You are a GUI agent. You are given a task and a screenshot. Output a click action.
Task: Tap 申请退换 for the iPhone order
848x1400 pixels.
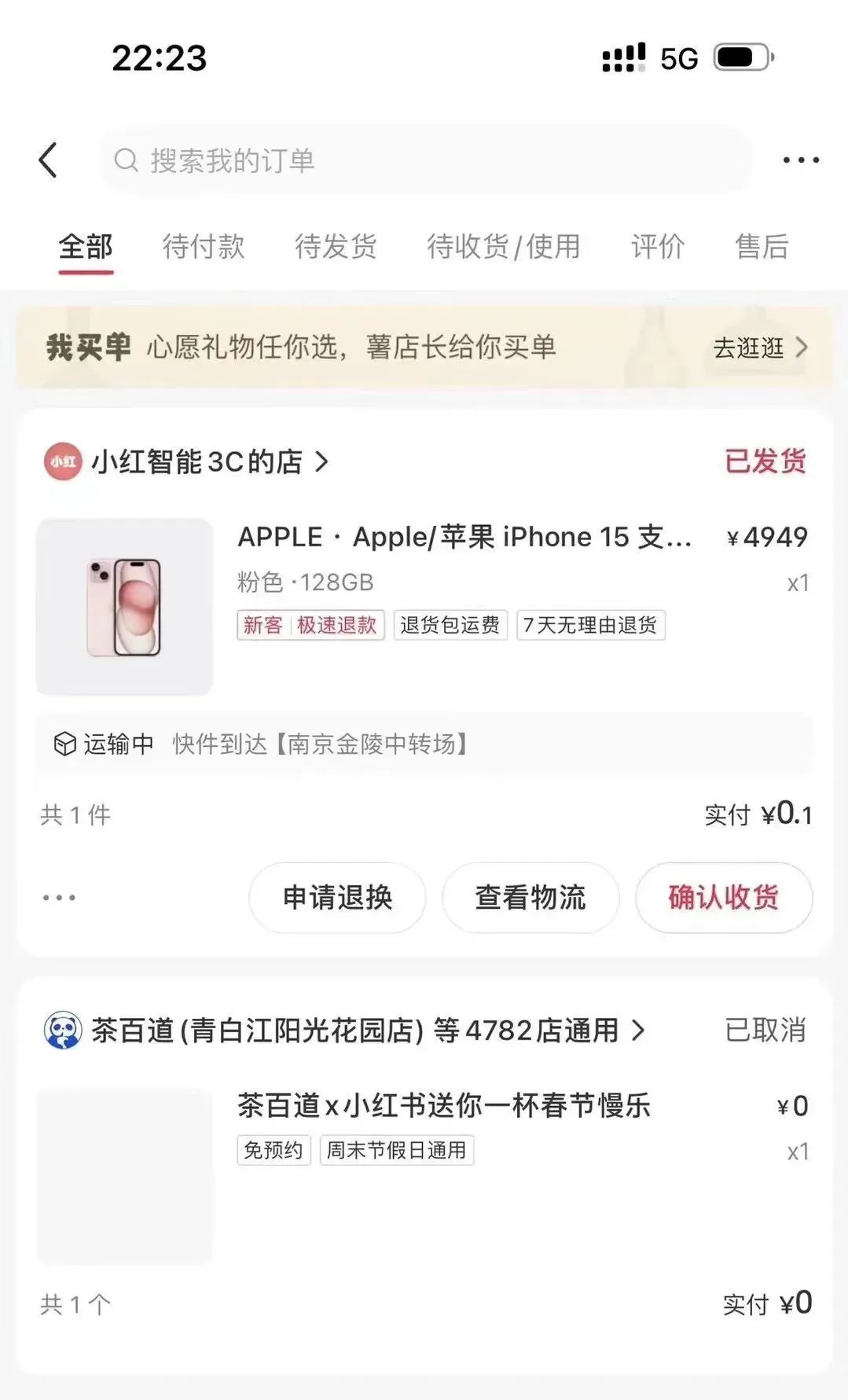pos(337,898)
